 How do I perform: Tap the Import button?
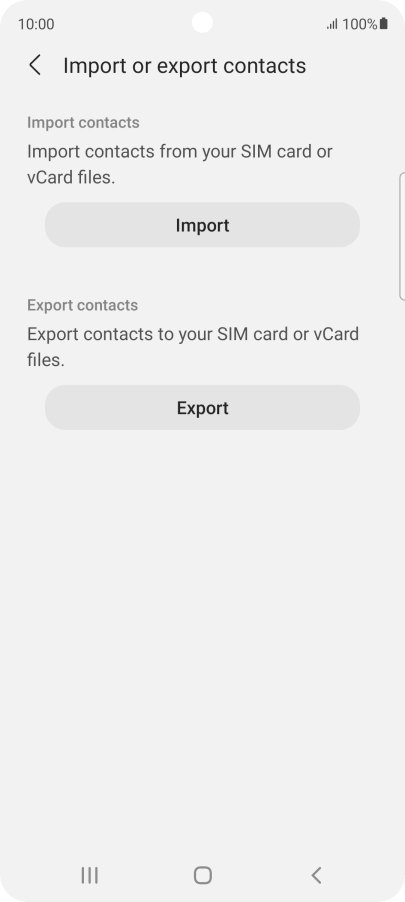tap(202, 225)
